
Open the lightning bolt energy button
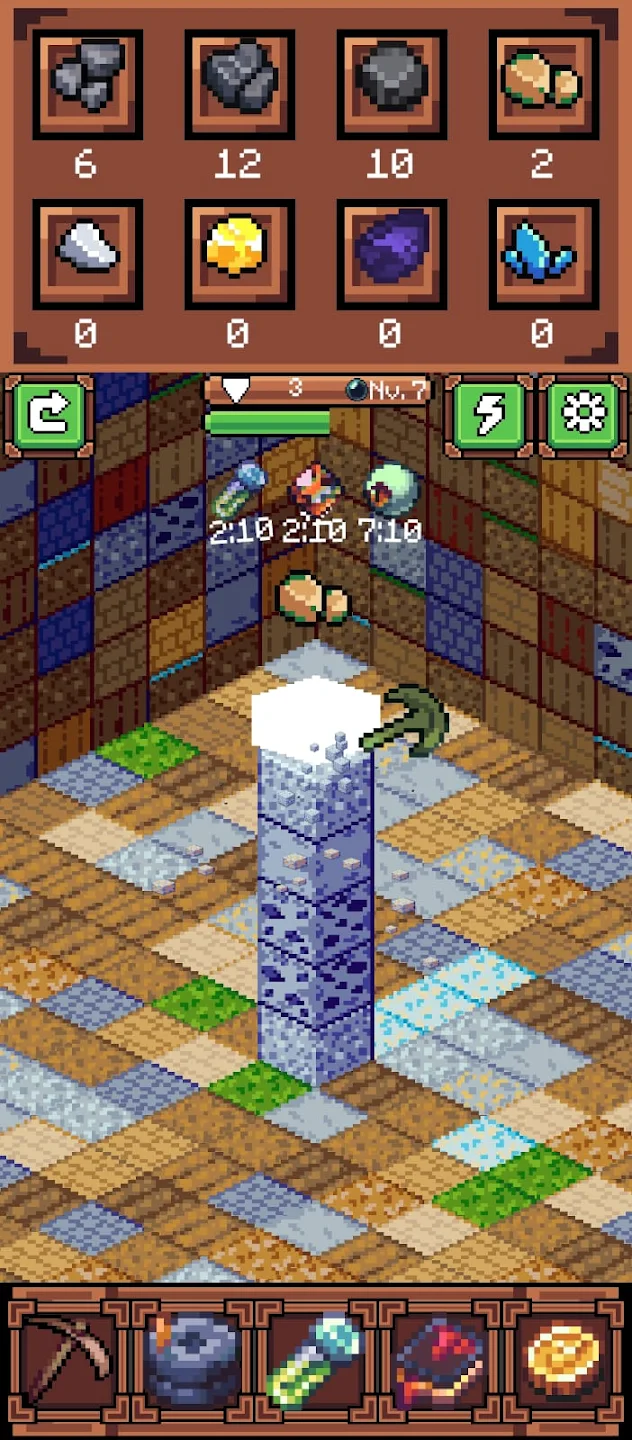point(488,415)
